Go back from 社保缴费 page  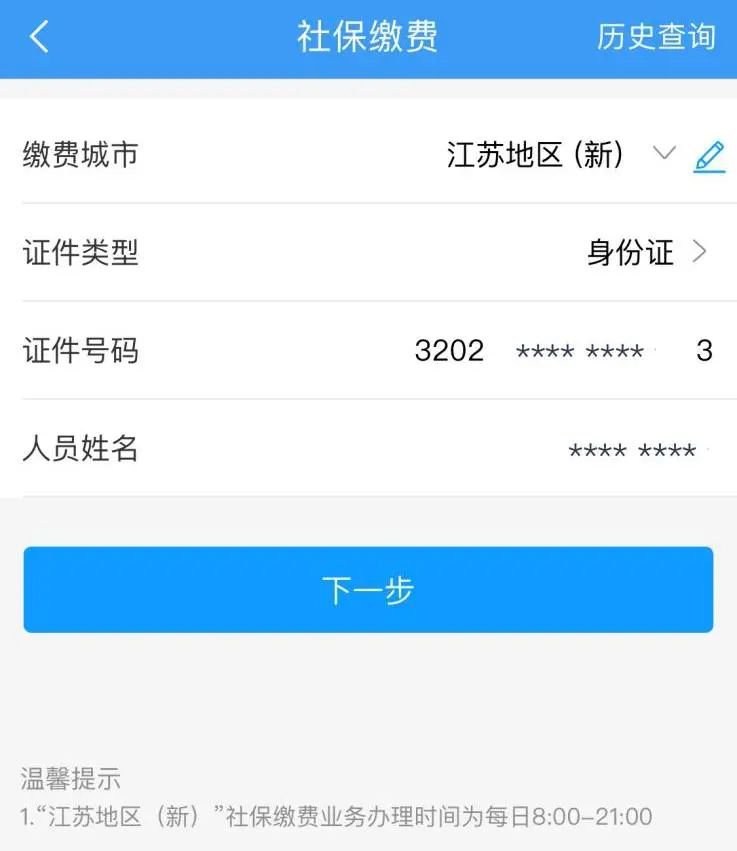39,37
